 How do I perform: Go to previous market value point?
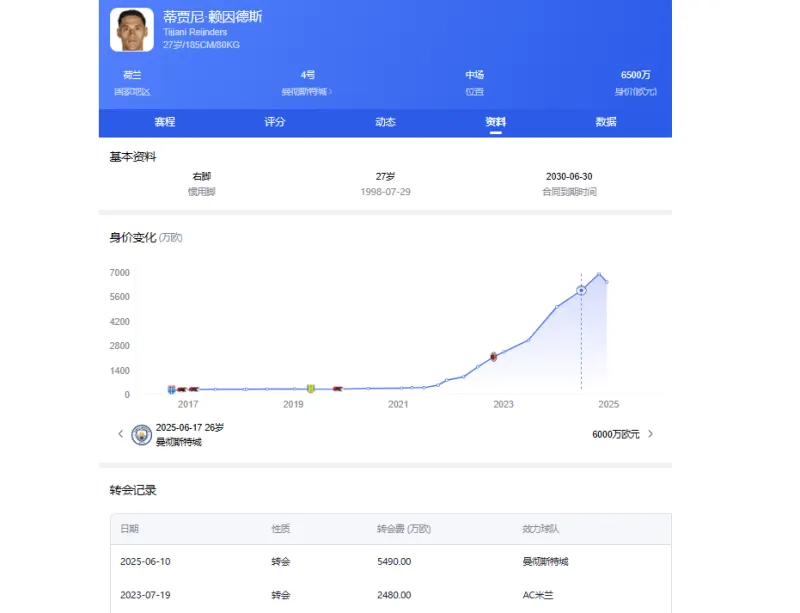pyautogui.click(x=120, y=434)
